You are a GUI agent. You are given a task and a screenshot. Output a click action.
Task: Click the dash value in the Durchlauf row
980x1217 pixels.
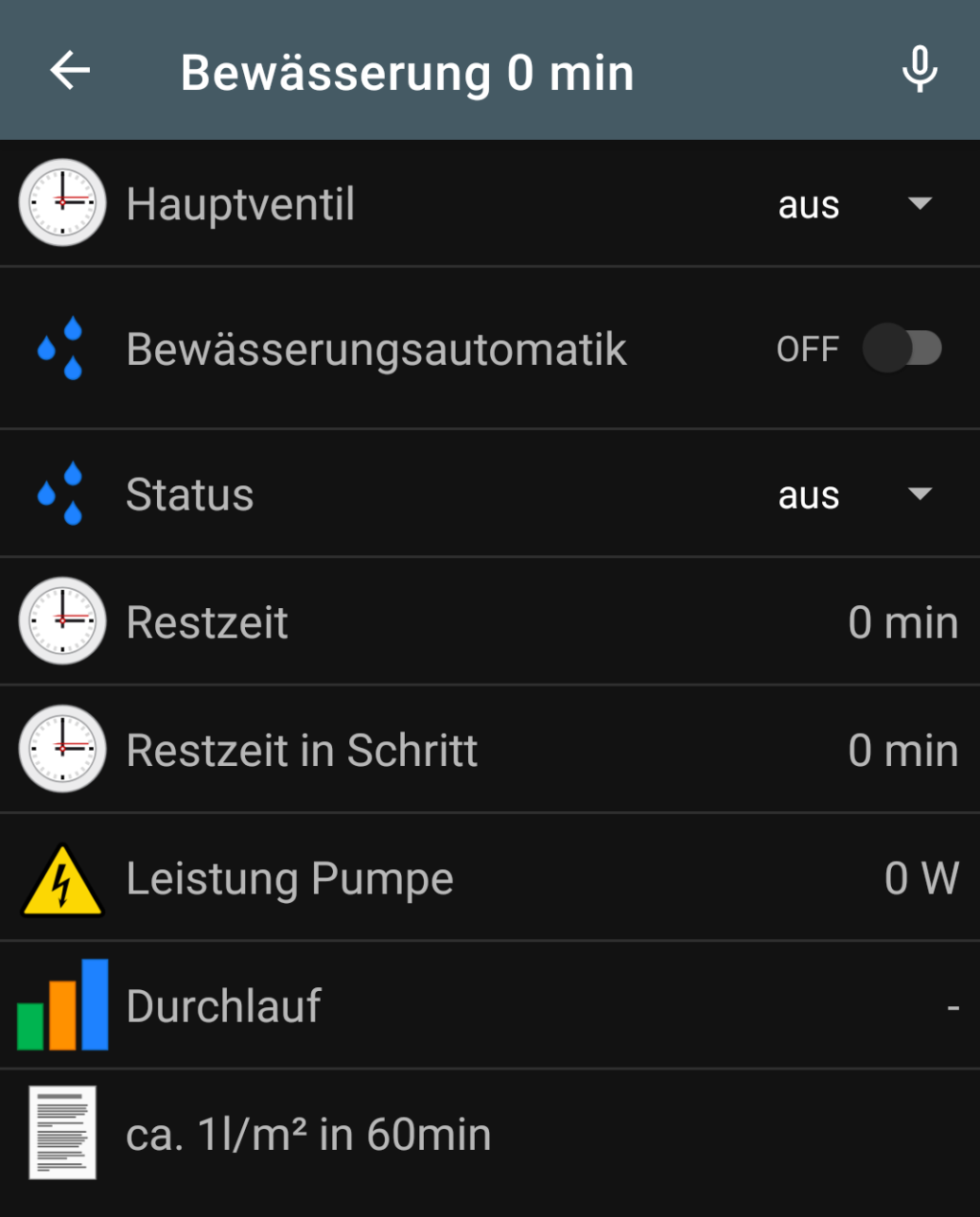(x=952, y=1005)
